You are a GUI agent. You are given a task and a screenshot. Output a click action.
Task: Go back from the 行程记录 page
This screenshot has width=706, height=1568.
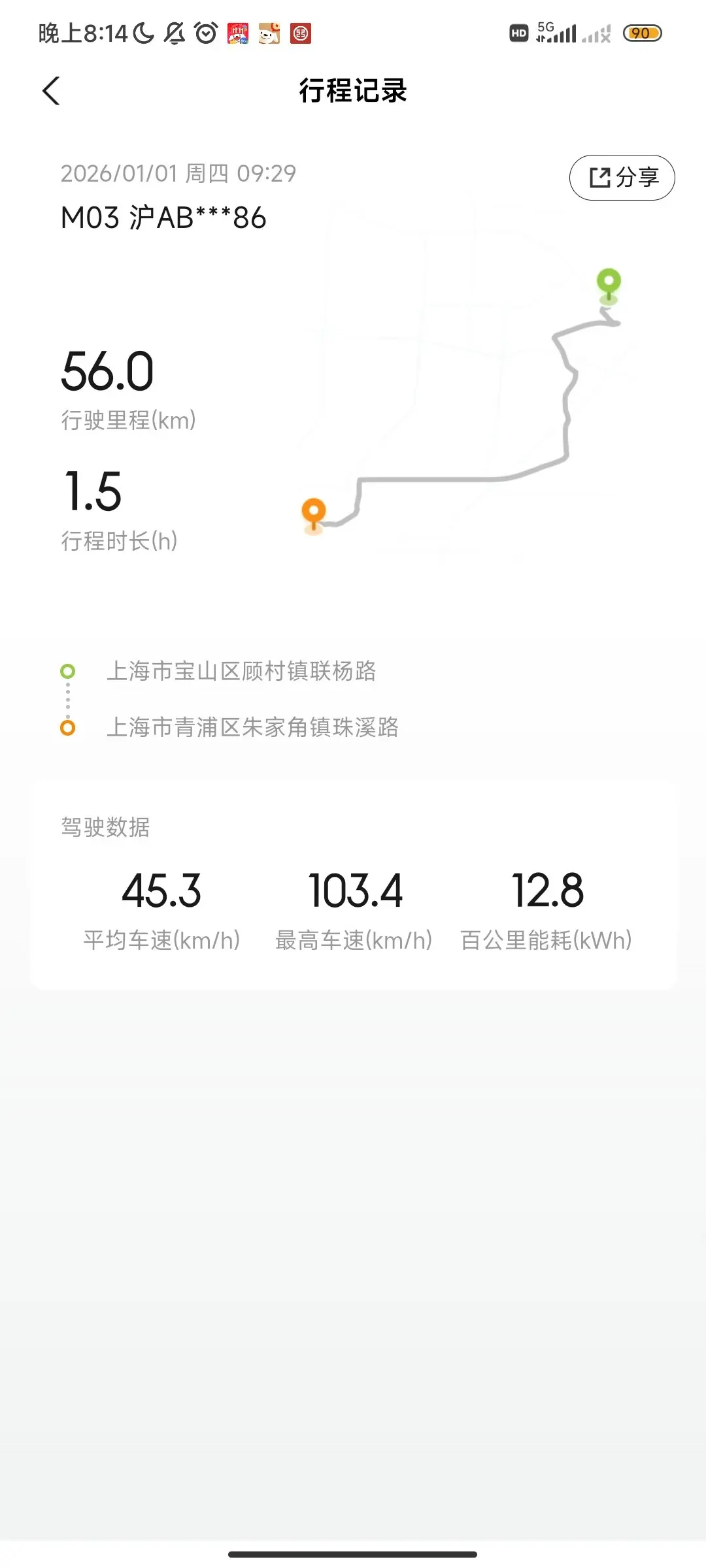pos(51,91)
